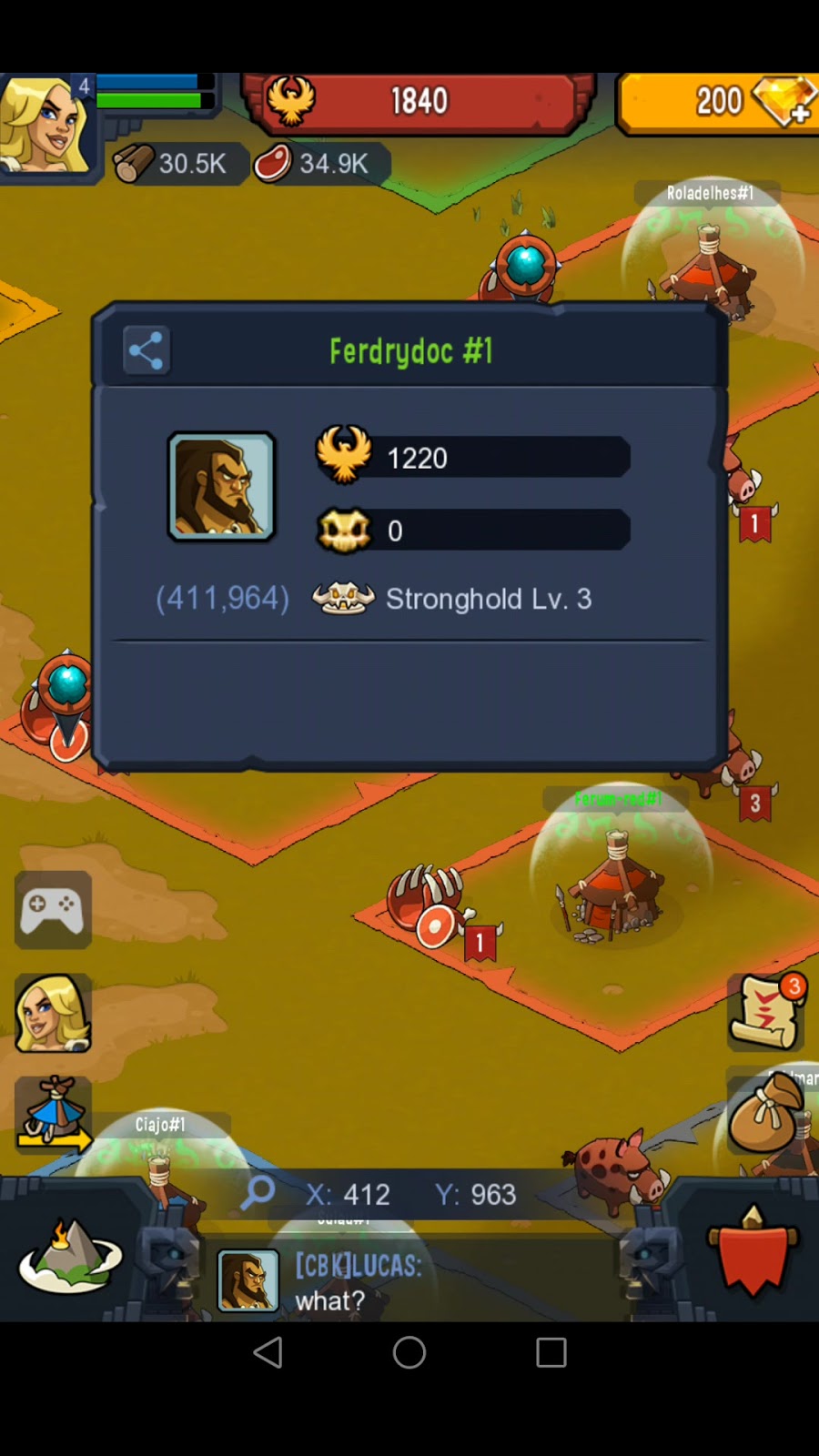
Task: Search map coordinates with magnifier
Action: click(x=258, y=1192)
